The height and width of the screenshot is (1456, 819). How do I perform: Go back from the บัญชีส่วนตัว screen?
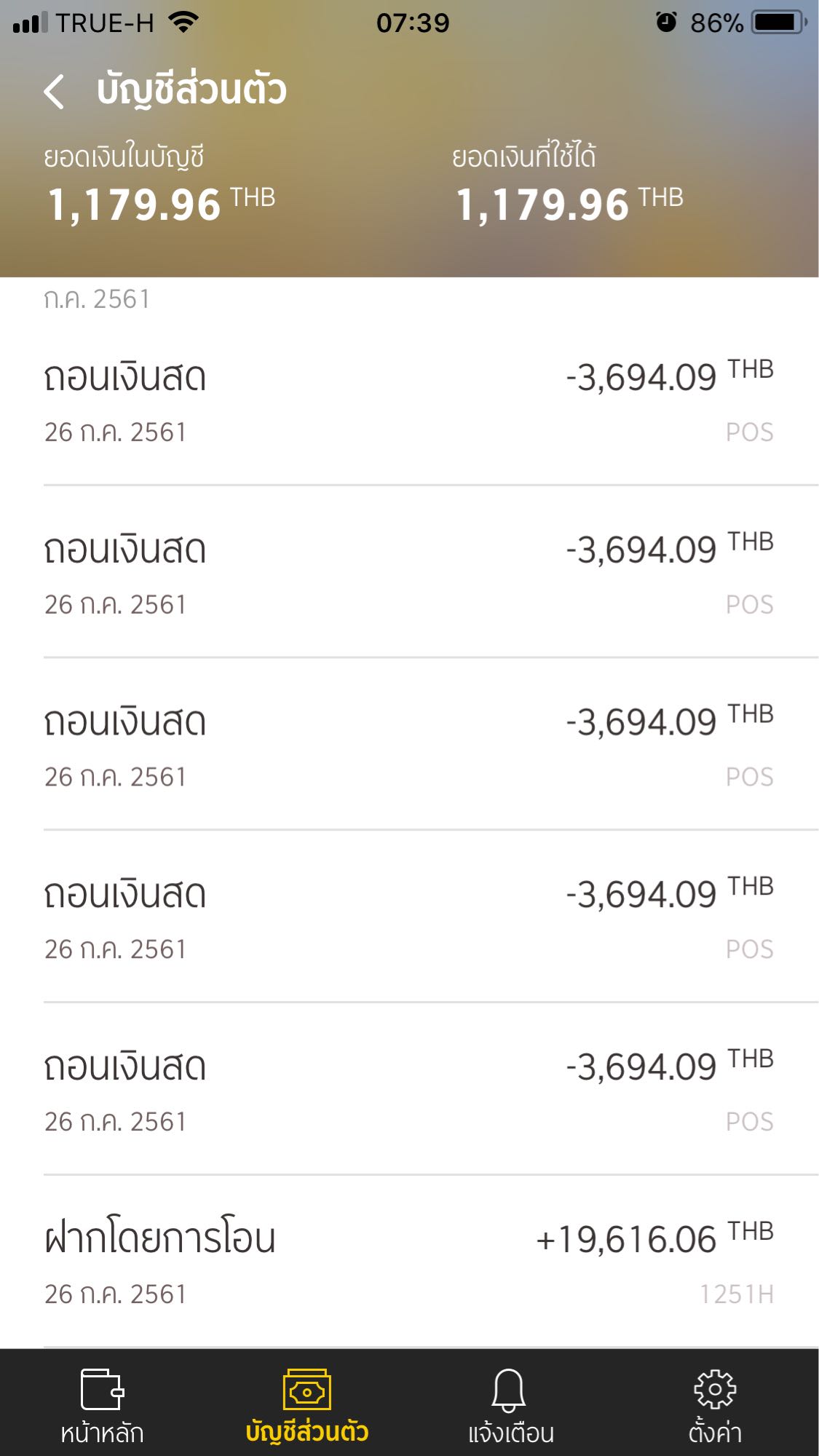(x=55, y=92)
